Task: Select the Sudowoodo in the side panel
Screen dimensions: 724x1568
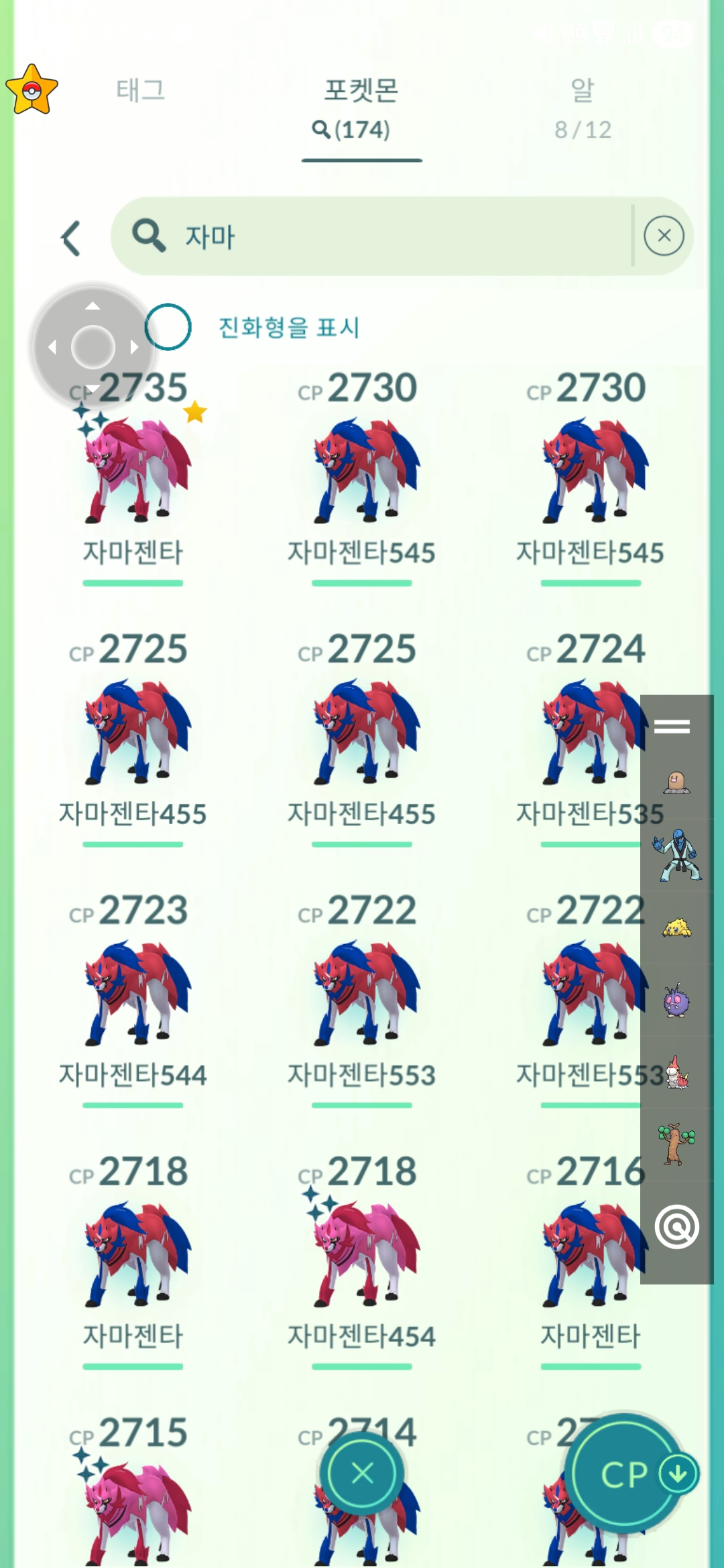Action: coord(676,1144)
